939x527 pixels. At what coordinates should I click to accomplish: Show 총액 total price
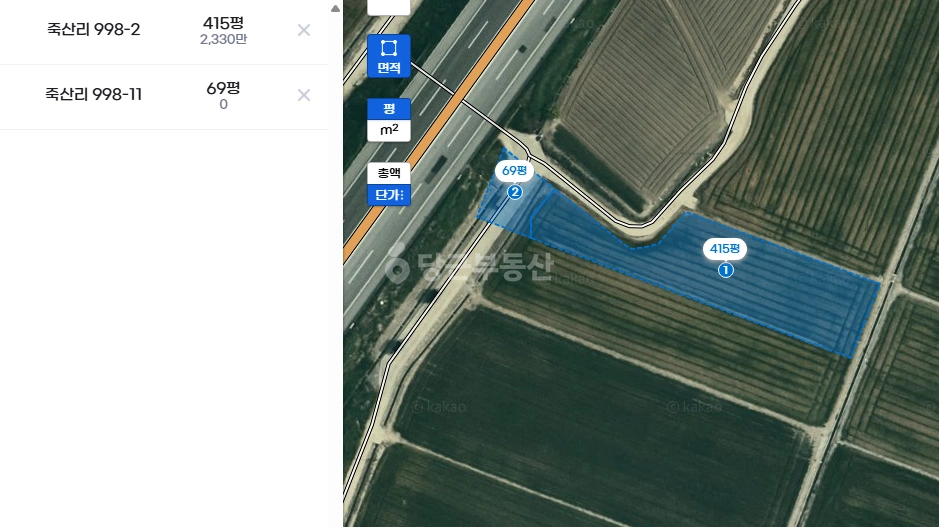click(x=389, y=173)
